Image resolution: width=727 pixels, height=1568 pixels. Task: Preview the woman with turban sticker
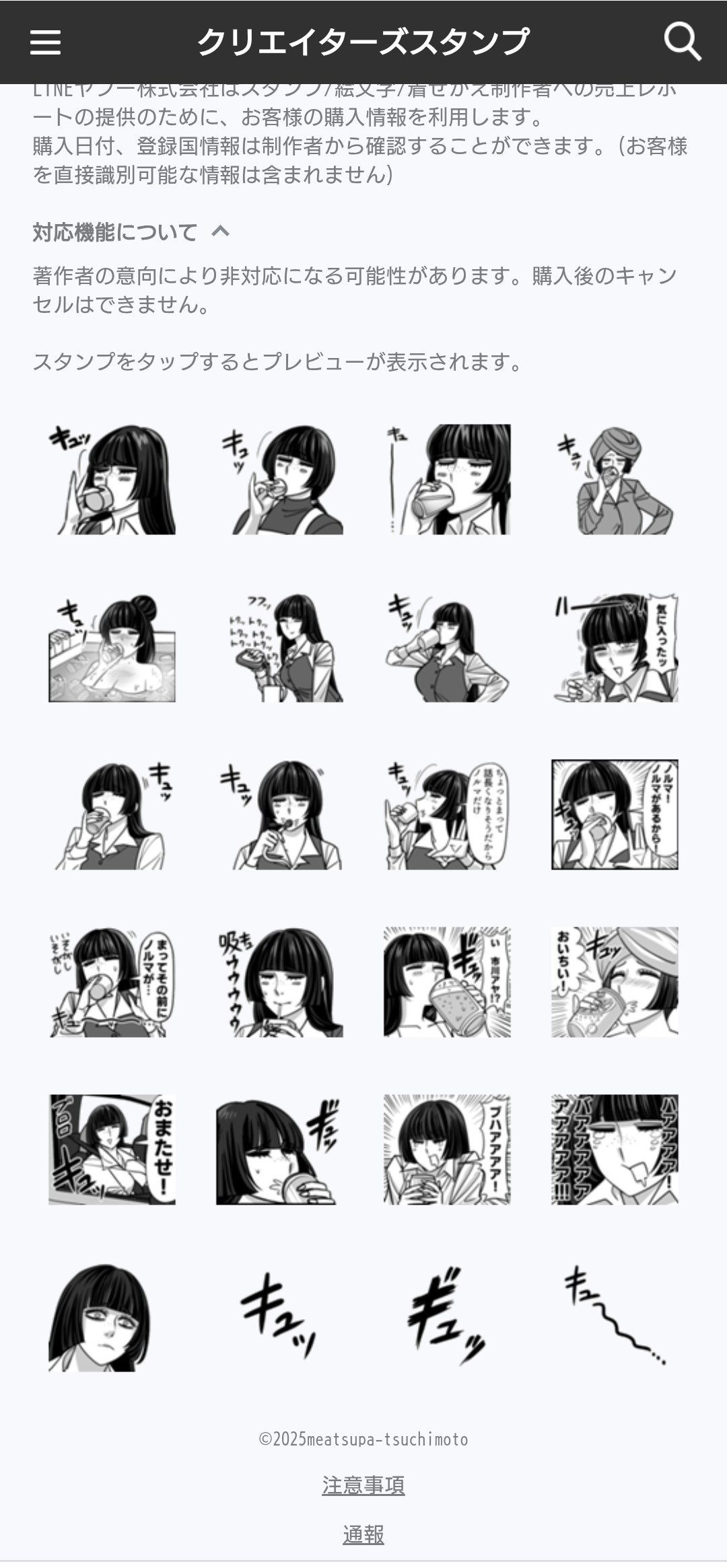point(615,480)
